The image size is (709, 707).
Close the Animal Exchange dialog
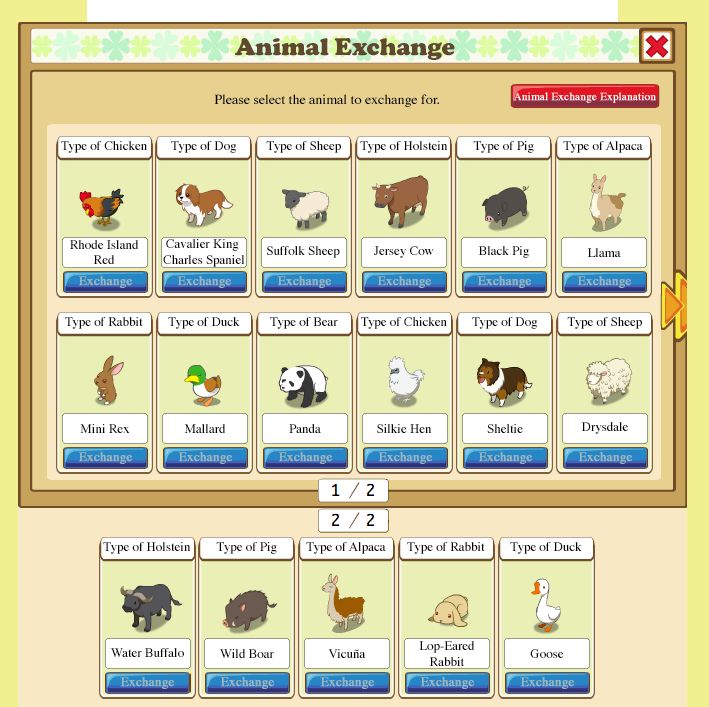coord(656,46)
